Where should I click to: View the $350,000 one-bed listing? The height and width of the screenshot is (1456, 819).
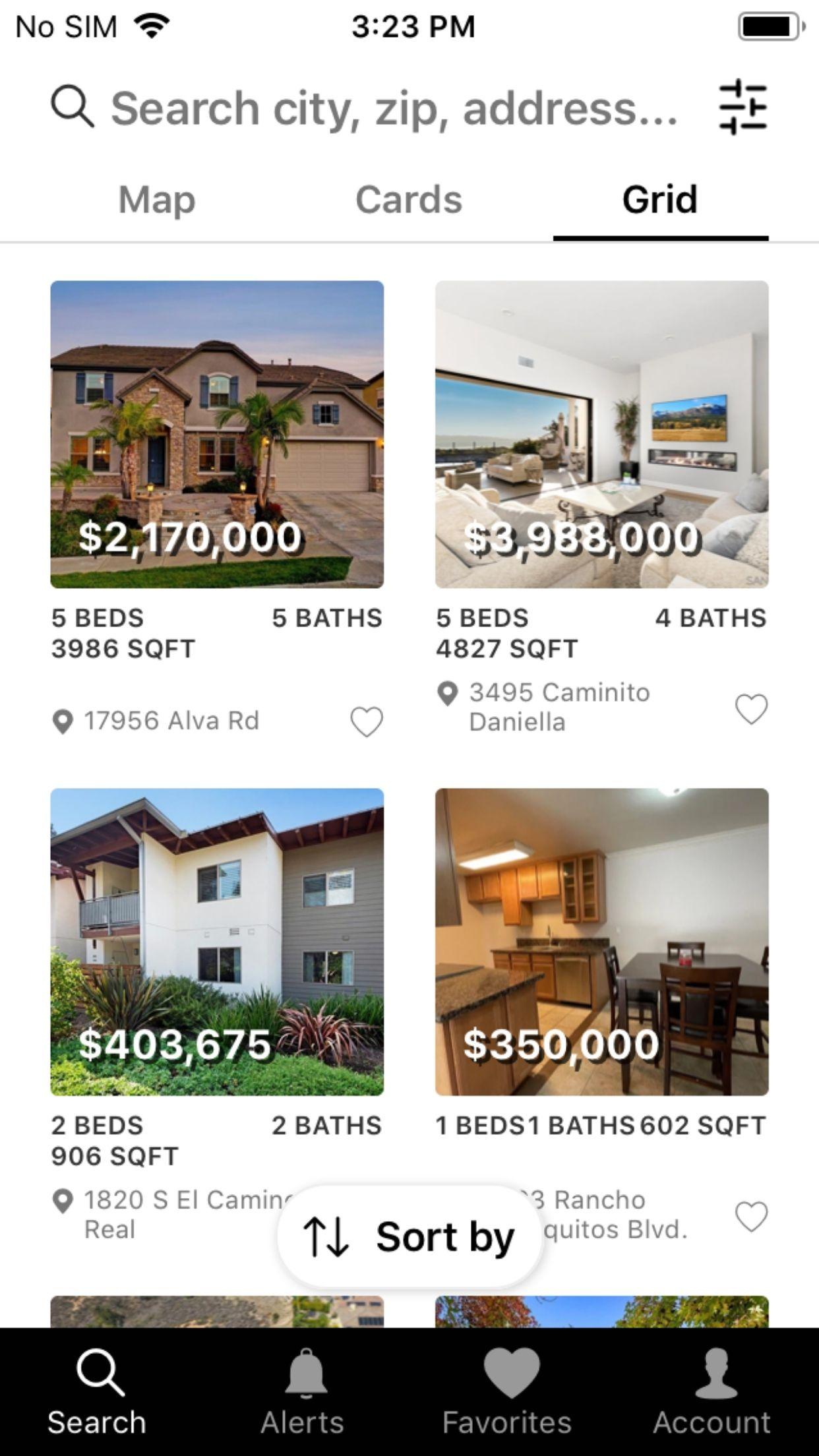pyautogui.click(x=601, y=942)
